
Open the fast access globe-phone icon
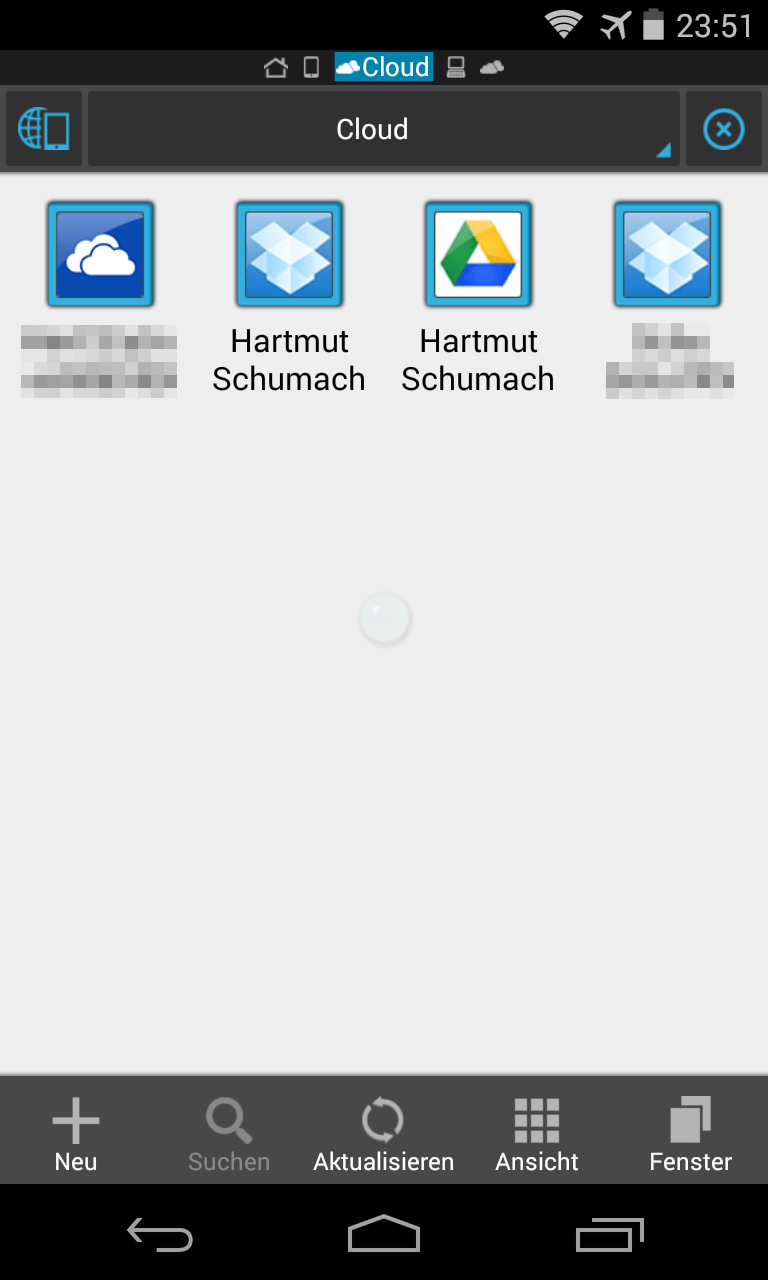click(x=44, y=130)
